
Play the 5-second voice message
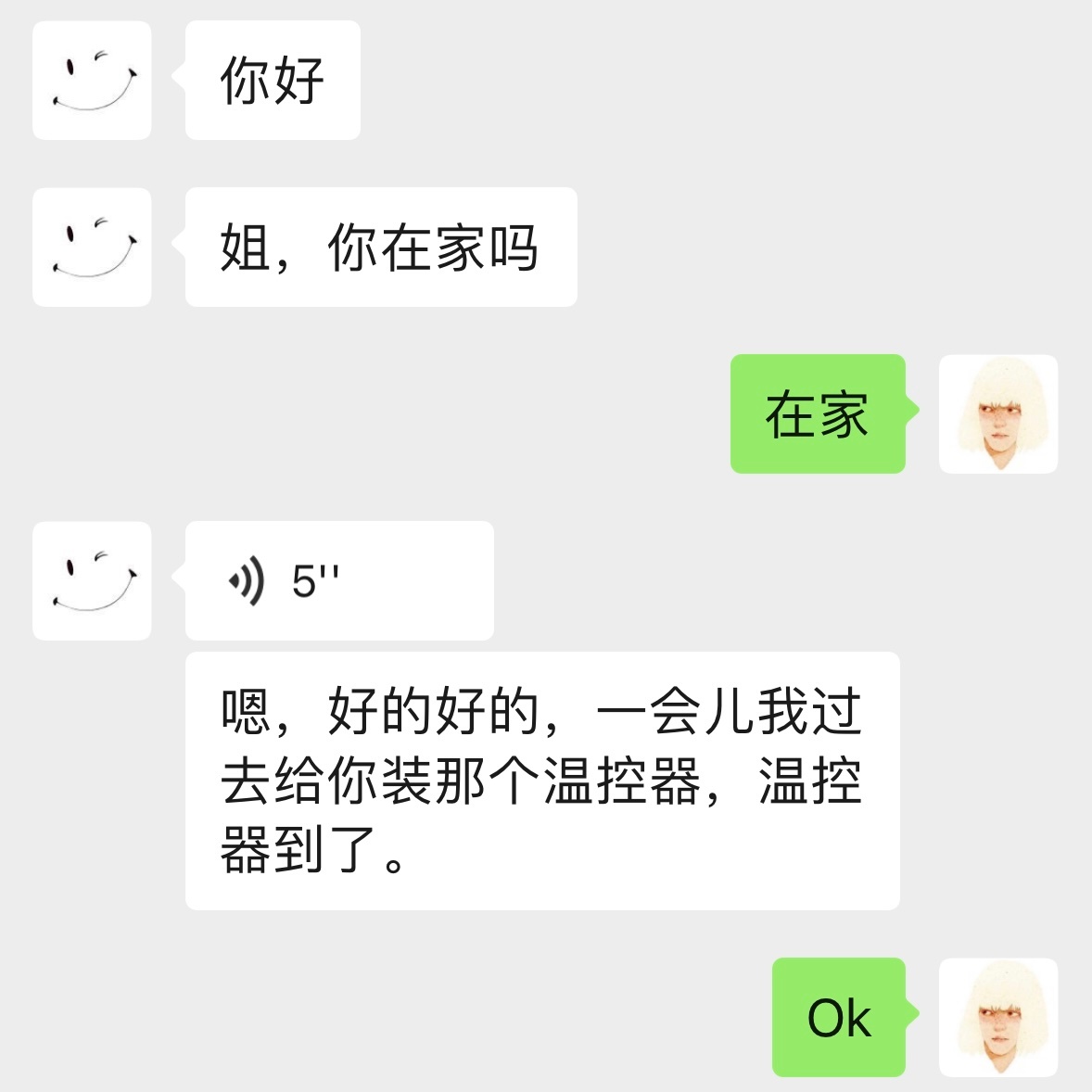click(338, 581)
